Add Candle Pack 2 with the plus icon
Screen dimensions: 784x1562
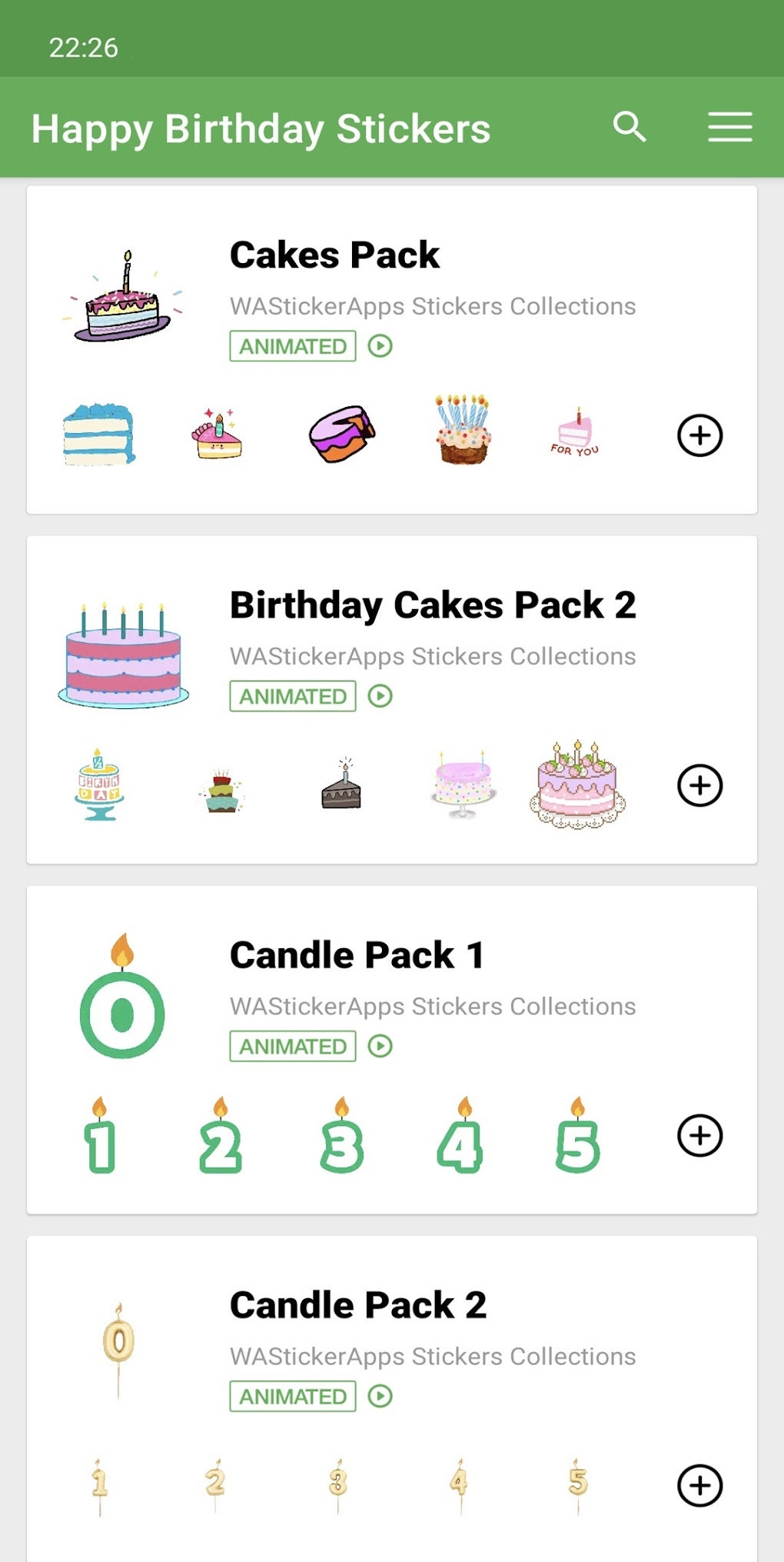click(x=699, y=1485)
